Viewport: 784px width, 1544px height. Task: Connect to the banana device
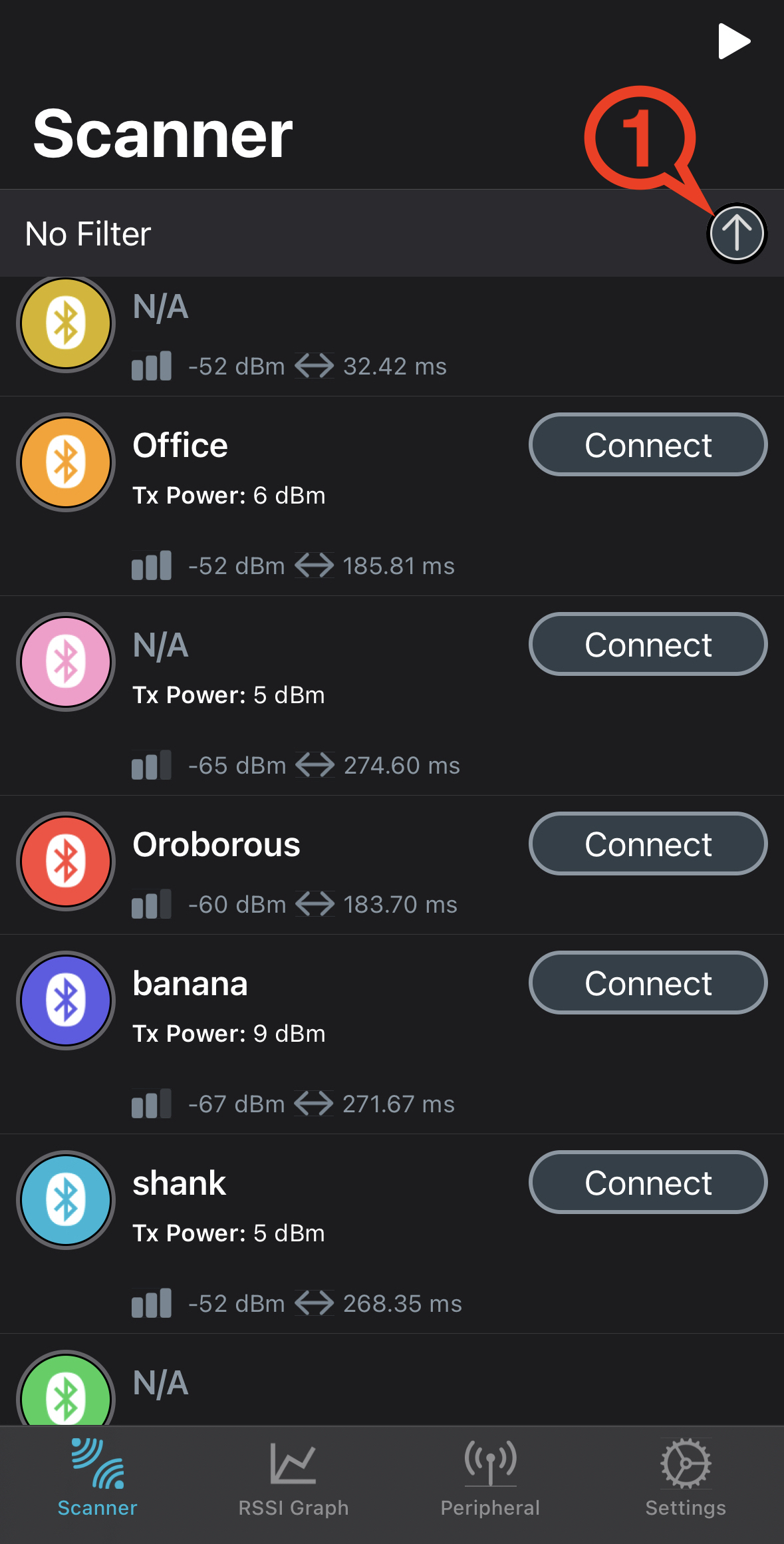648,983
